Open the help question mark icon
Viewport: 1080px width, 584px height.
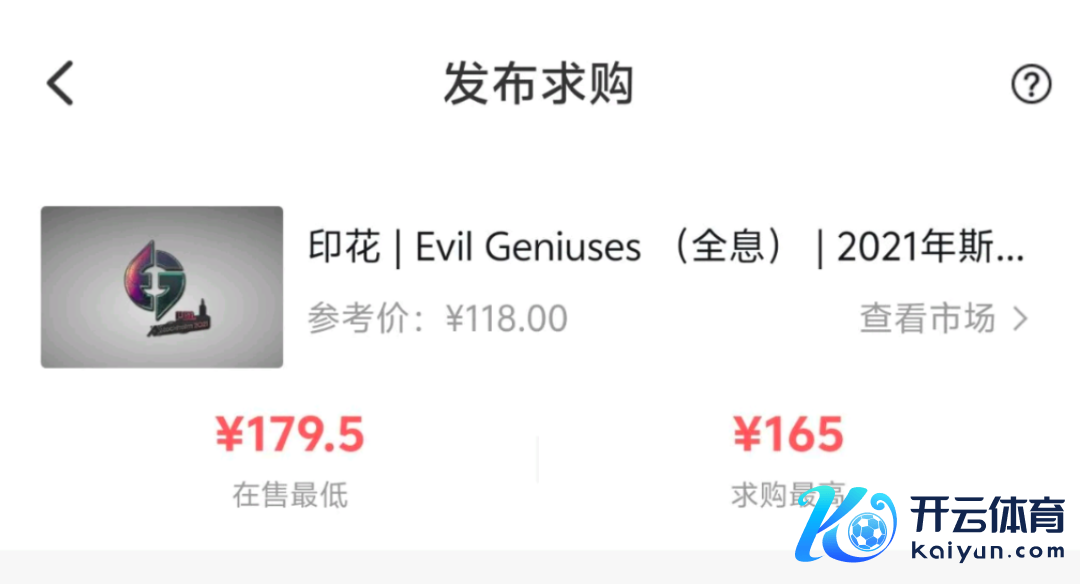[x=1031, y=85]
